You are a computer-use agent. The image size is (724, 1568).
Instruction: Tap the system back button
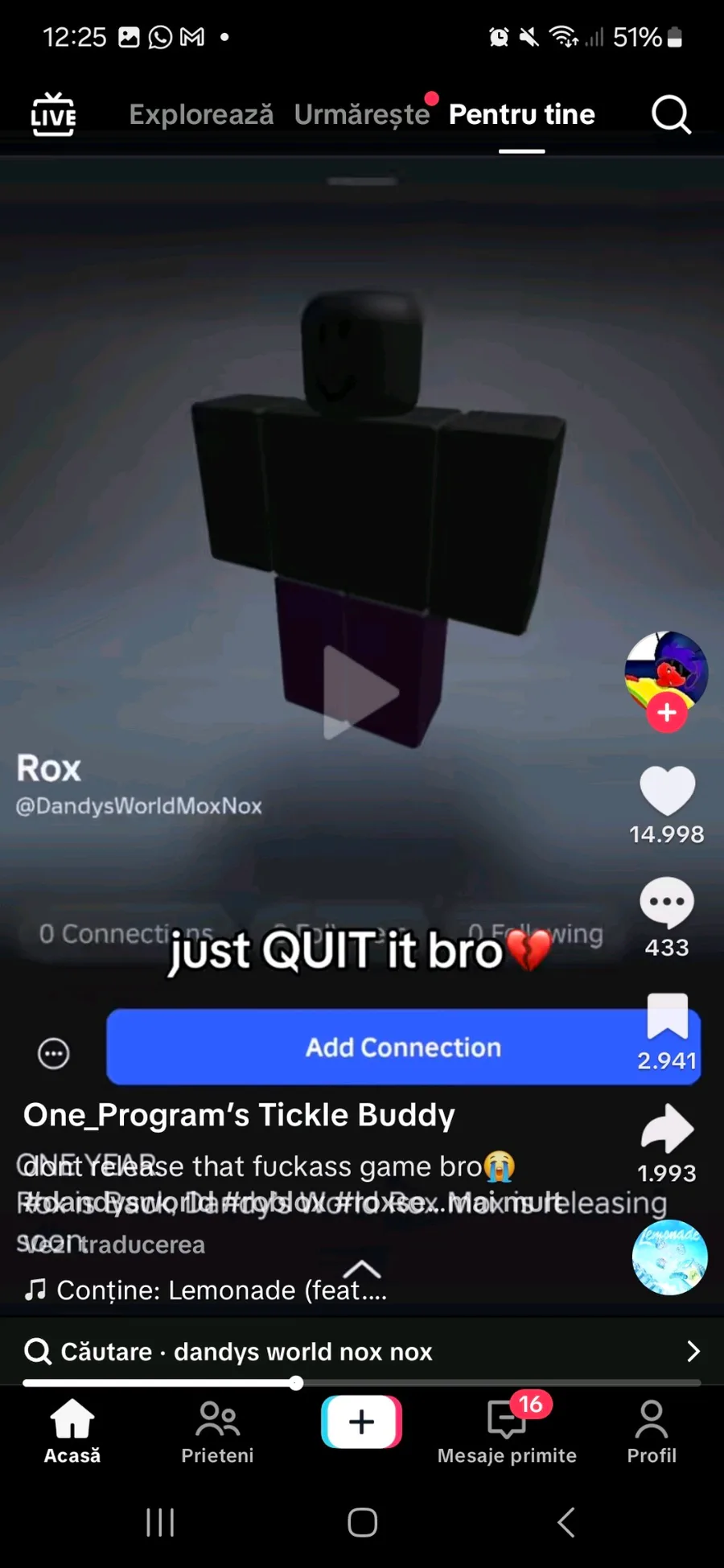566,1522
